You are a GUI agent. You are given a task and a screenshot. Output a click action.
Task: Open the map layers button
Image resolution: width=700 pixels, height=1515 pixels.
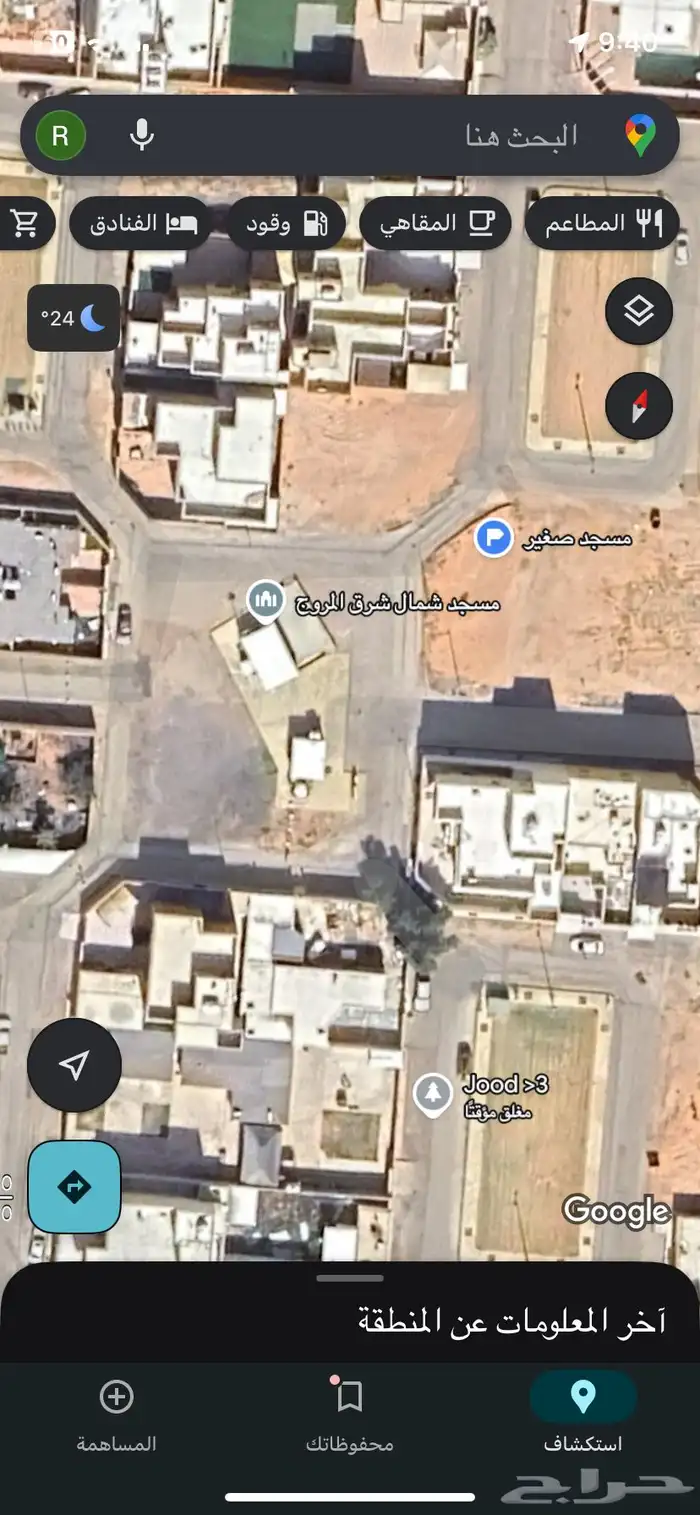tap(639, 312)
